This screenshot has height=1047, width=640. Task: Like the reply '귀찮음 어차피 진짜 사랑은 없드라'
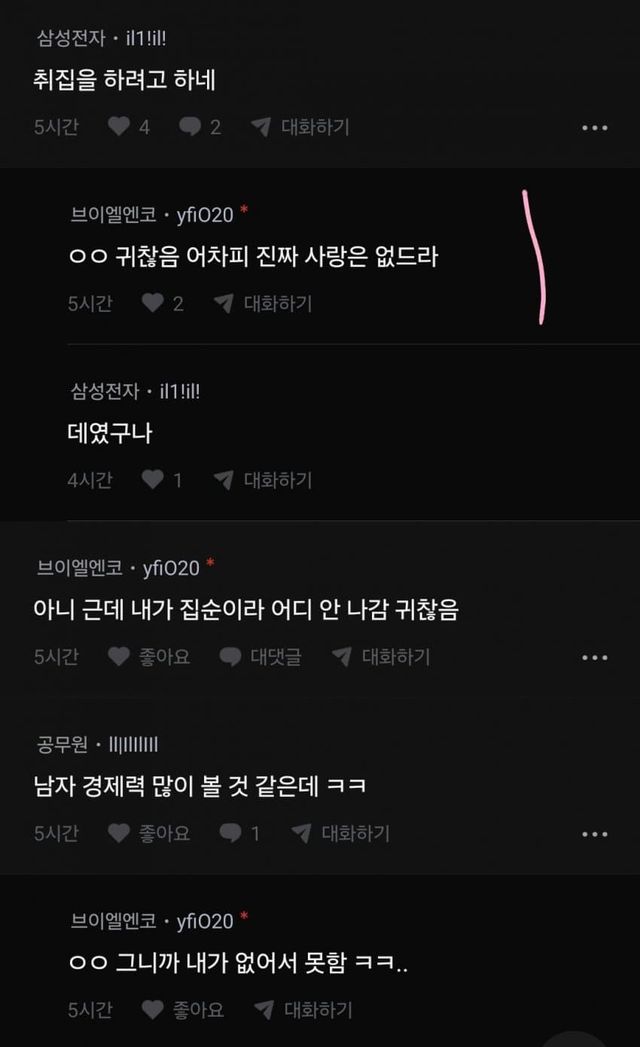(x=162, y=303)
